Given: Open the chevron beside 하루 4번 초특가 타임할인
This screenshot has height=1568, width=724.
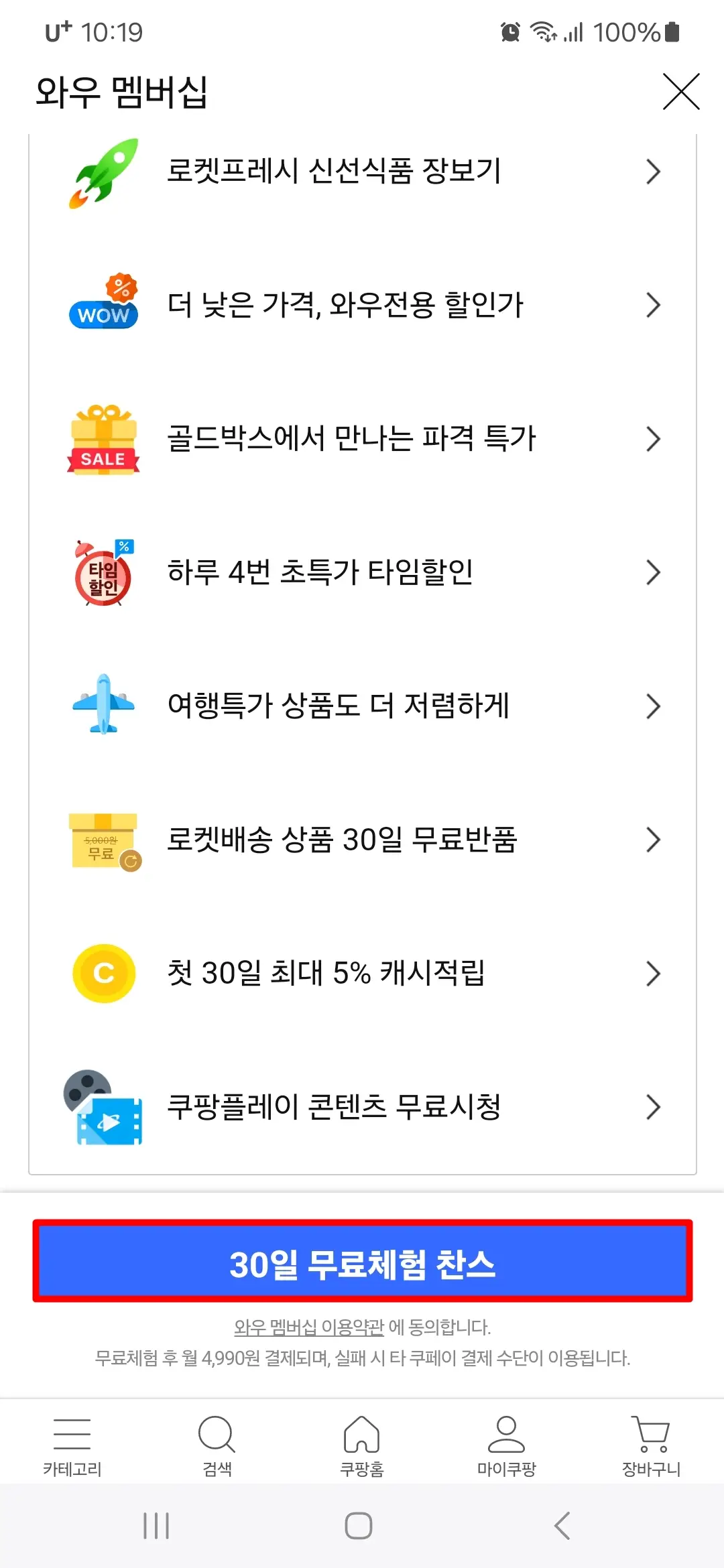Looking at the screenshot, I should [652, 573].
